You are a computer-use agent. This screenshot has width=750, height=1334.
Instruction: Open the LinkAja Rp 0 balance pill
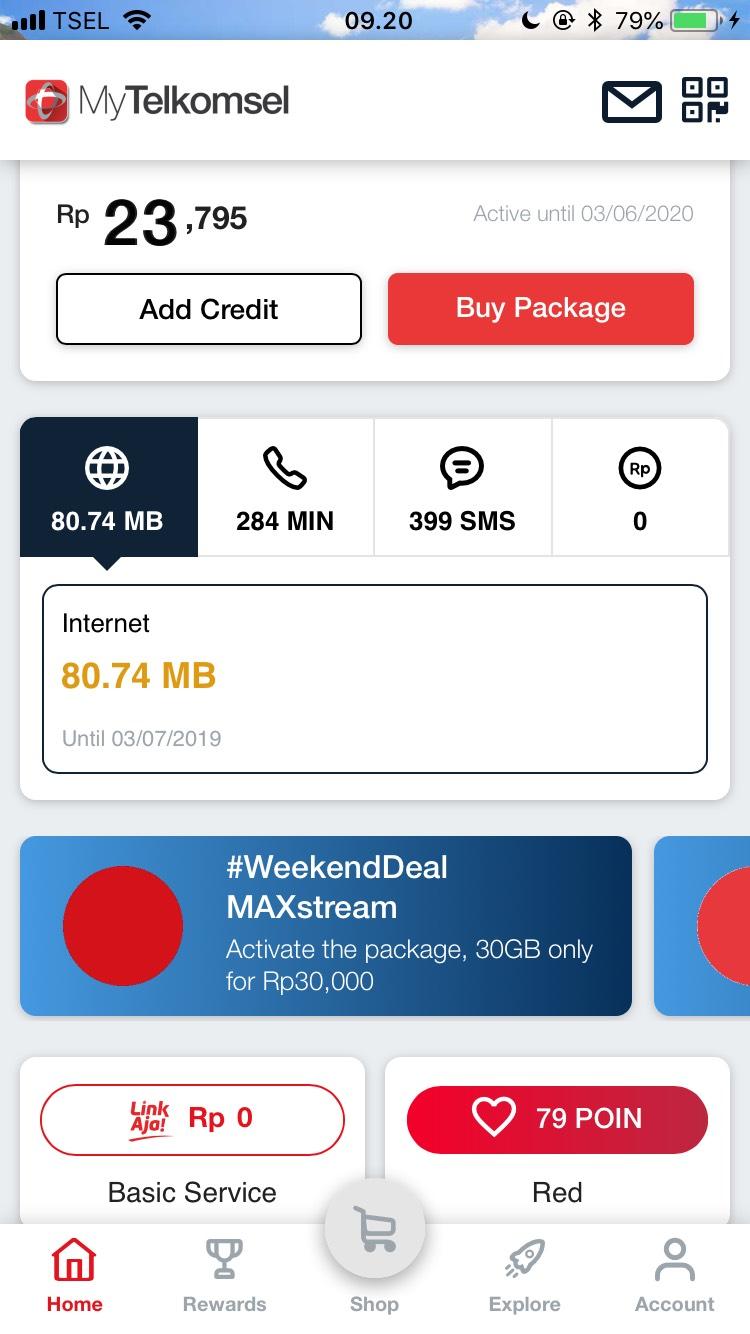191,1119
